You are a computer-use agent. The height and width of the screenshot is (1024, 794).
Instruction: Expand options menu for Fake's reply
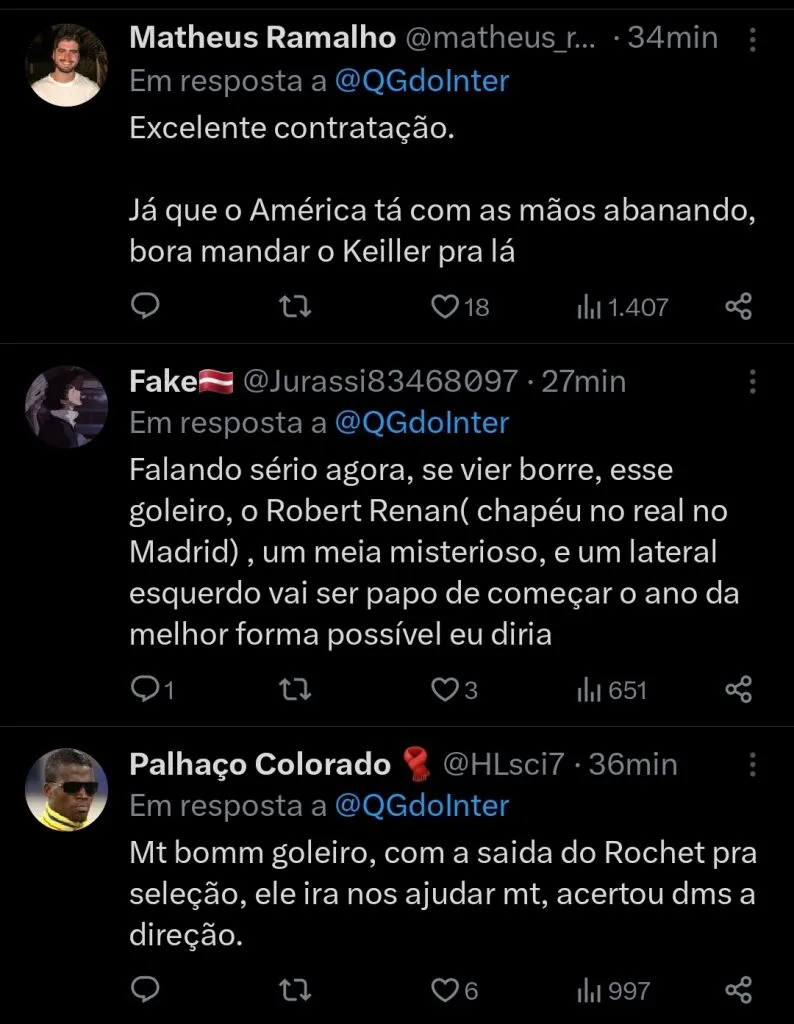pos(751,380)
